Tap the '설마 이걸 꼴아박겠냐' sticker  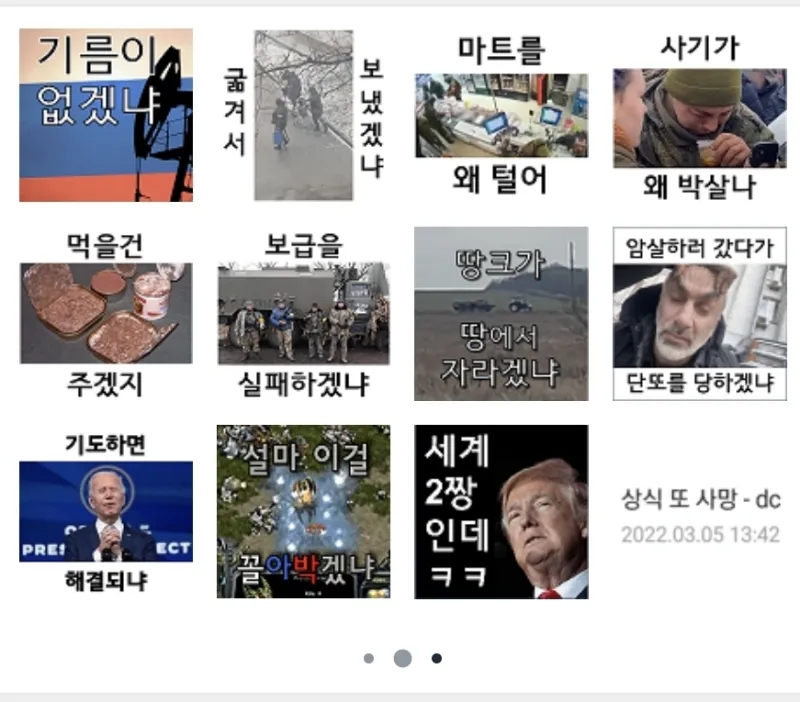pos(303,511)
